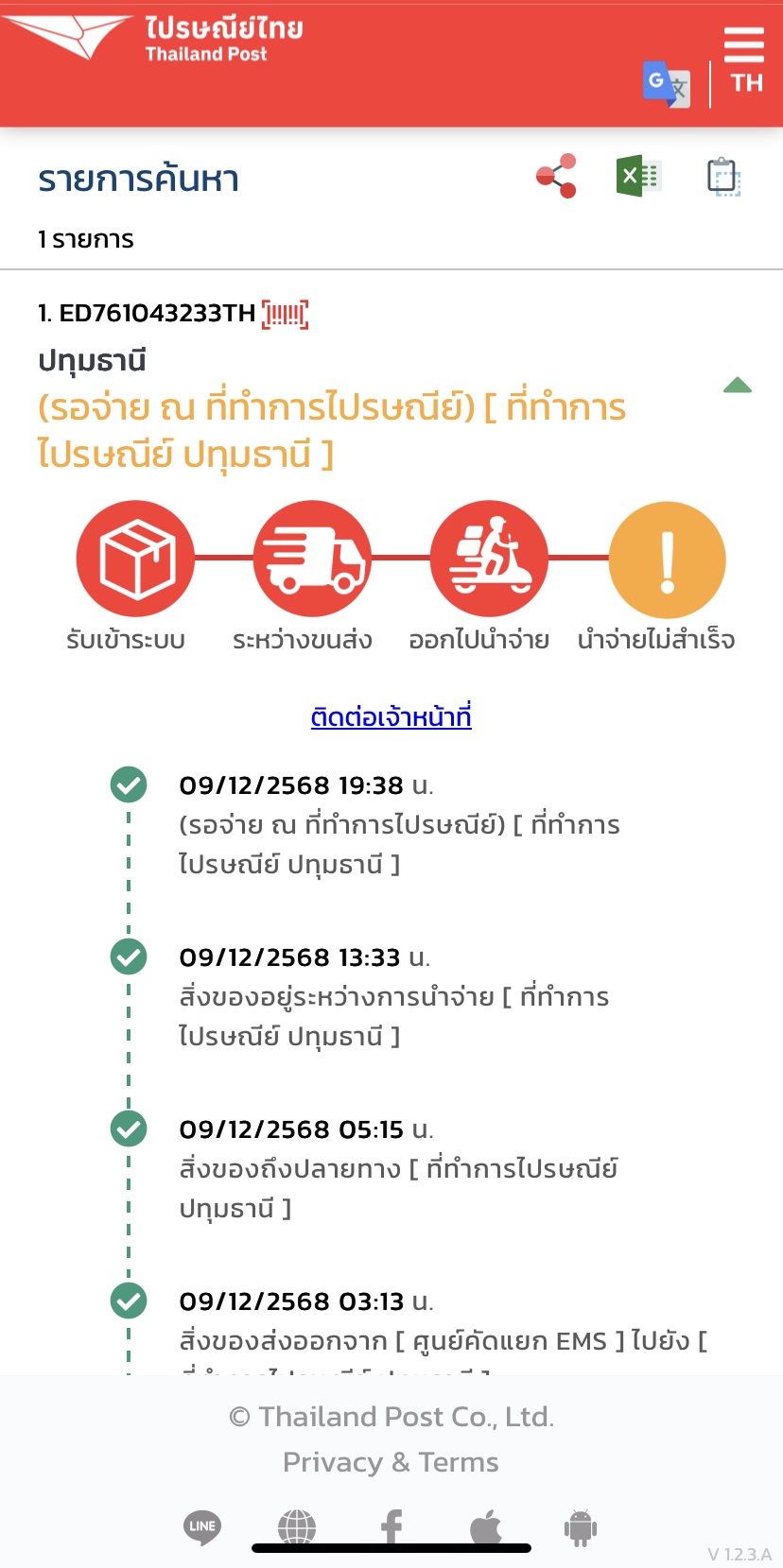
Task: Collapse the tracking details arrow
Action: pos(737,386)
